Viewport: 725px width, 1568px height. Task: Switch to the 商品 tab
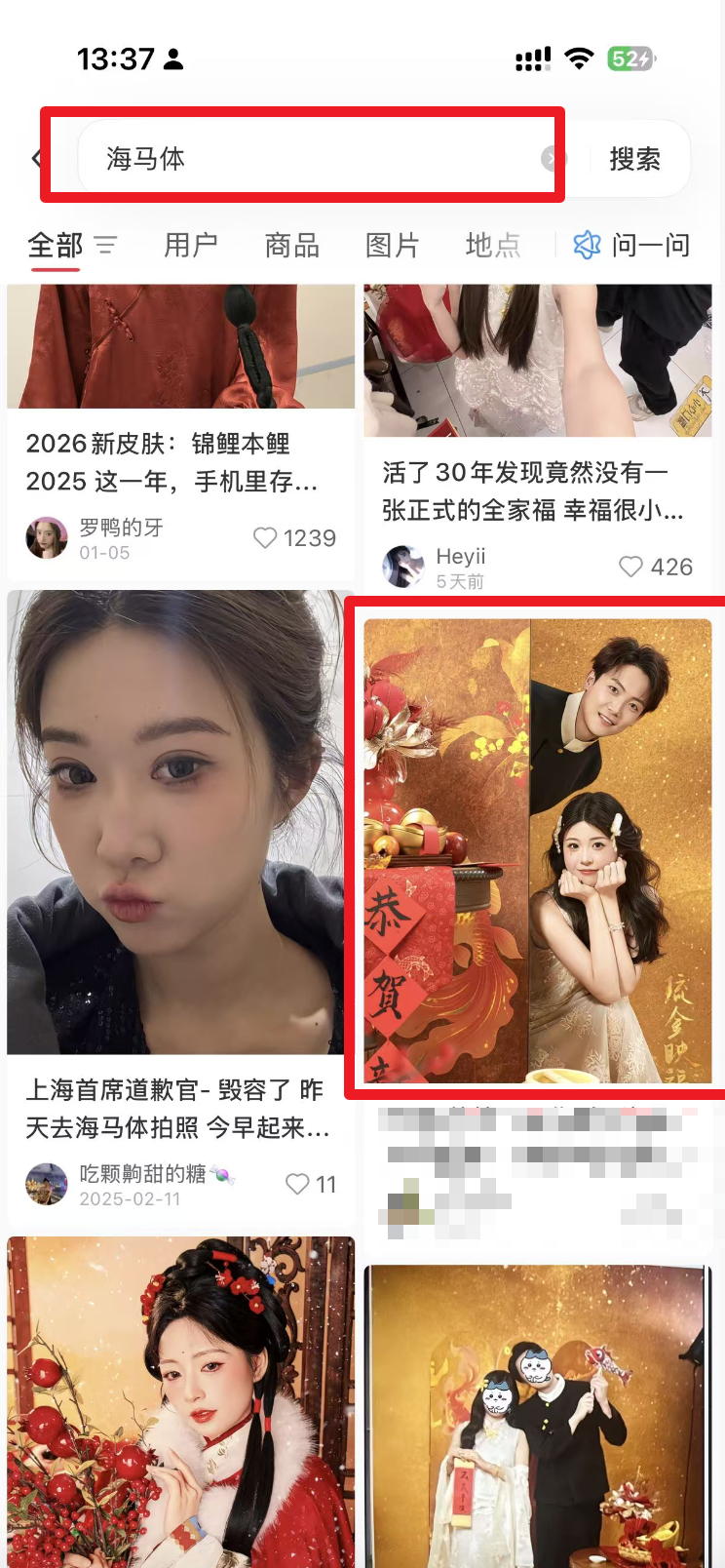[289, 245]
